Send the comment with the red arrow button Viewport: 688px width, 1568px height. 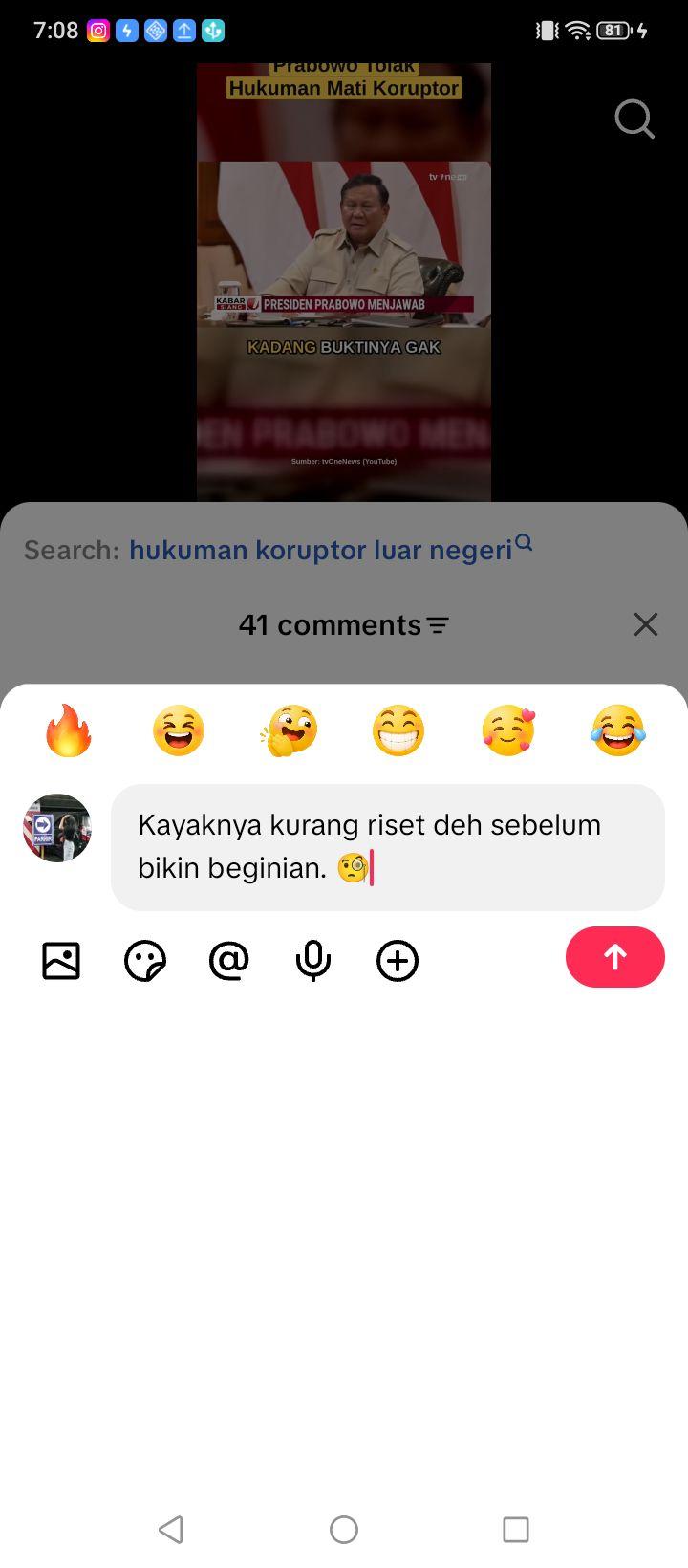[x=614, y=957]
